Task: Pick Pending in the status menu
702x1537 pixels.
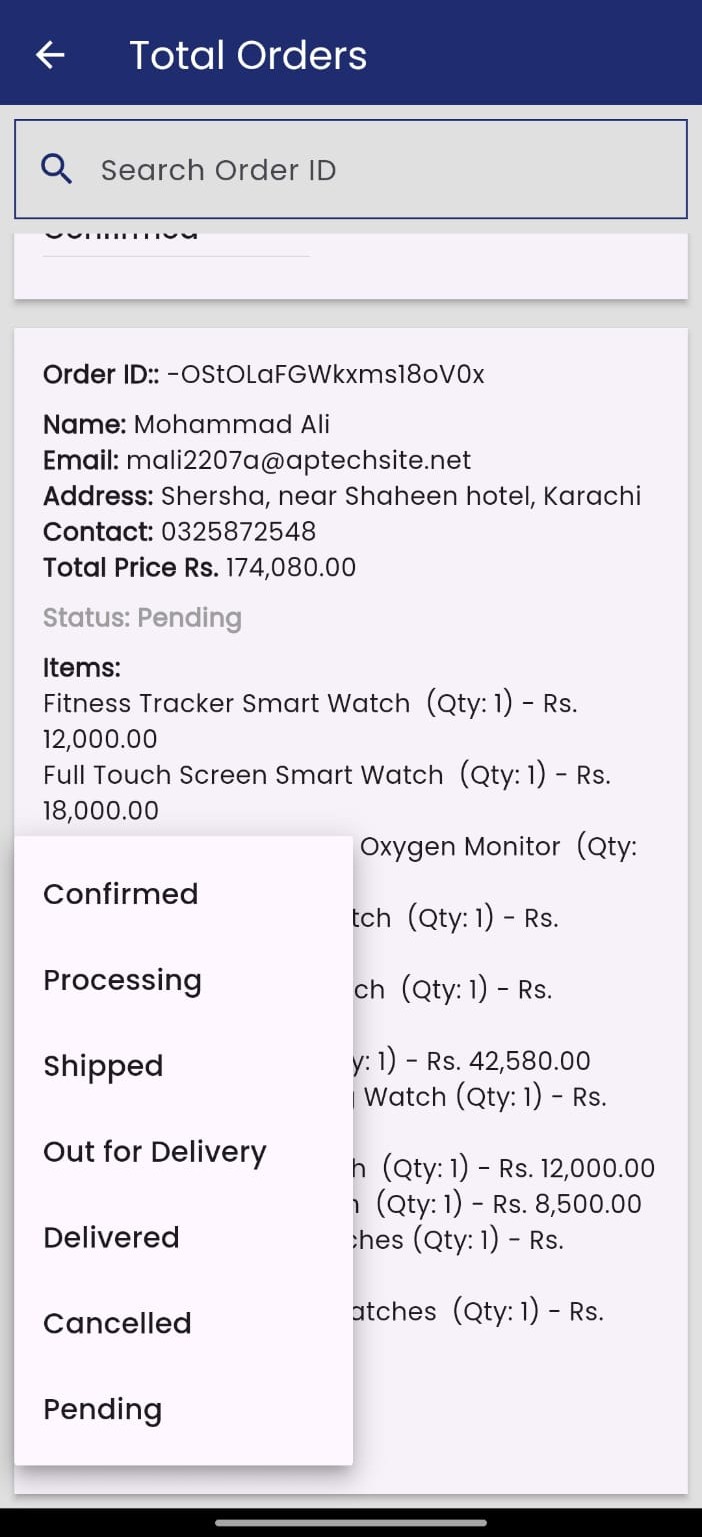Action: (184, 1409)
